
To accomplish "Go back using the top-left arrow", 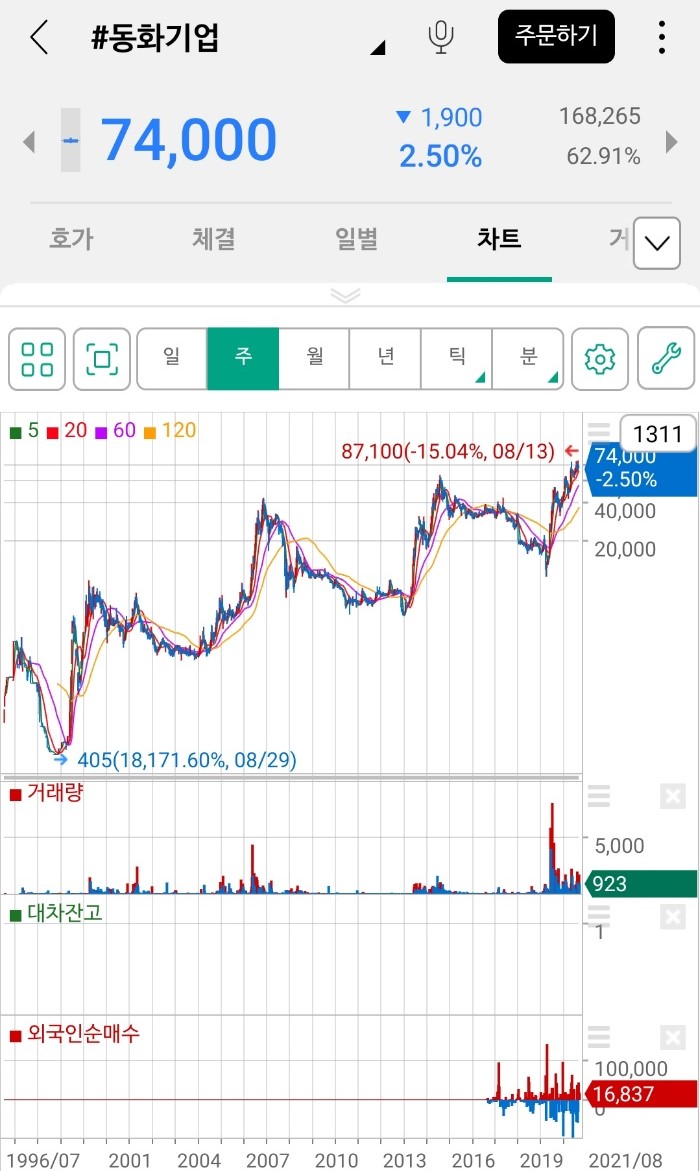I will pyautogui.click(x=39, y=37).
